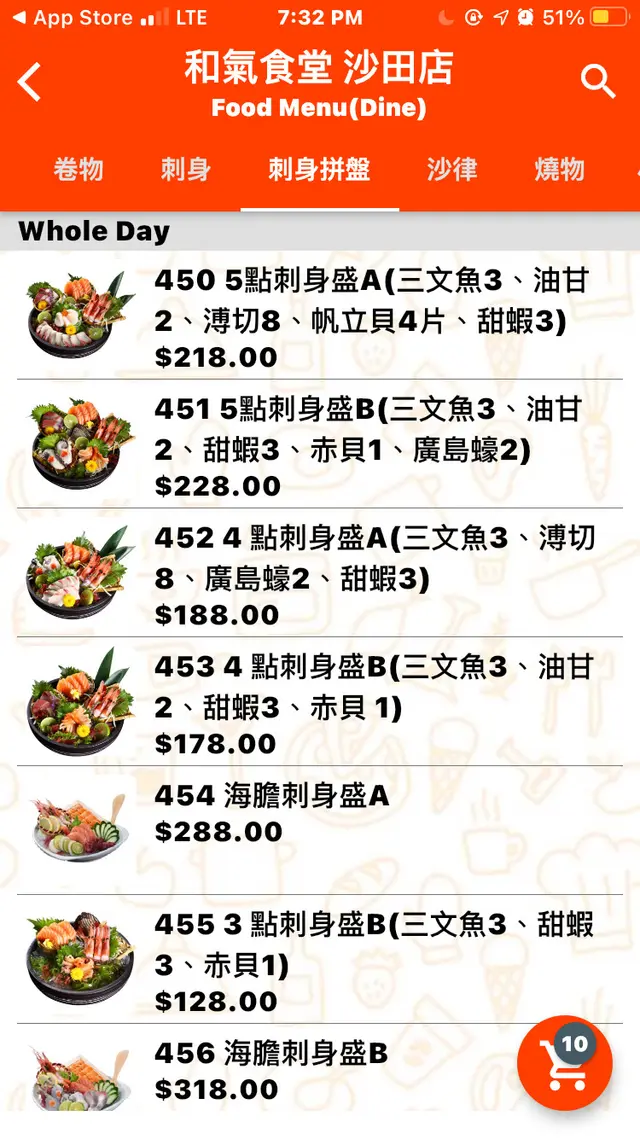The image size is (640, 1138).
Task: Select the 刺身拼盤 tab
Action: click(x=319, y=169)
